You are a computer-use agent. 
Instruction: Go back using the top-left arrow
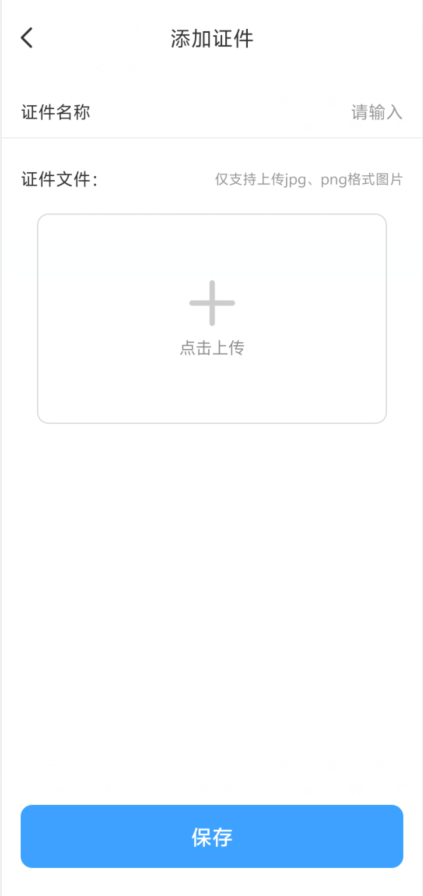[x=27, y=38]
